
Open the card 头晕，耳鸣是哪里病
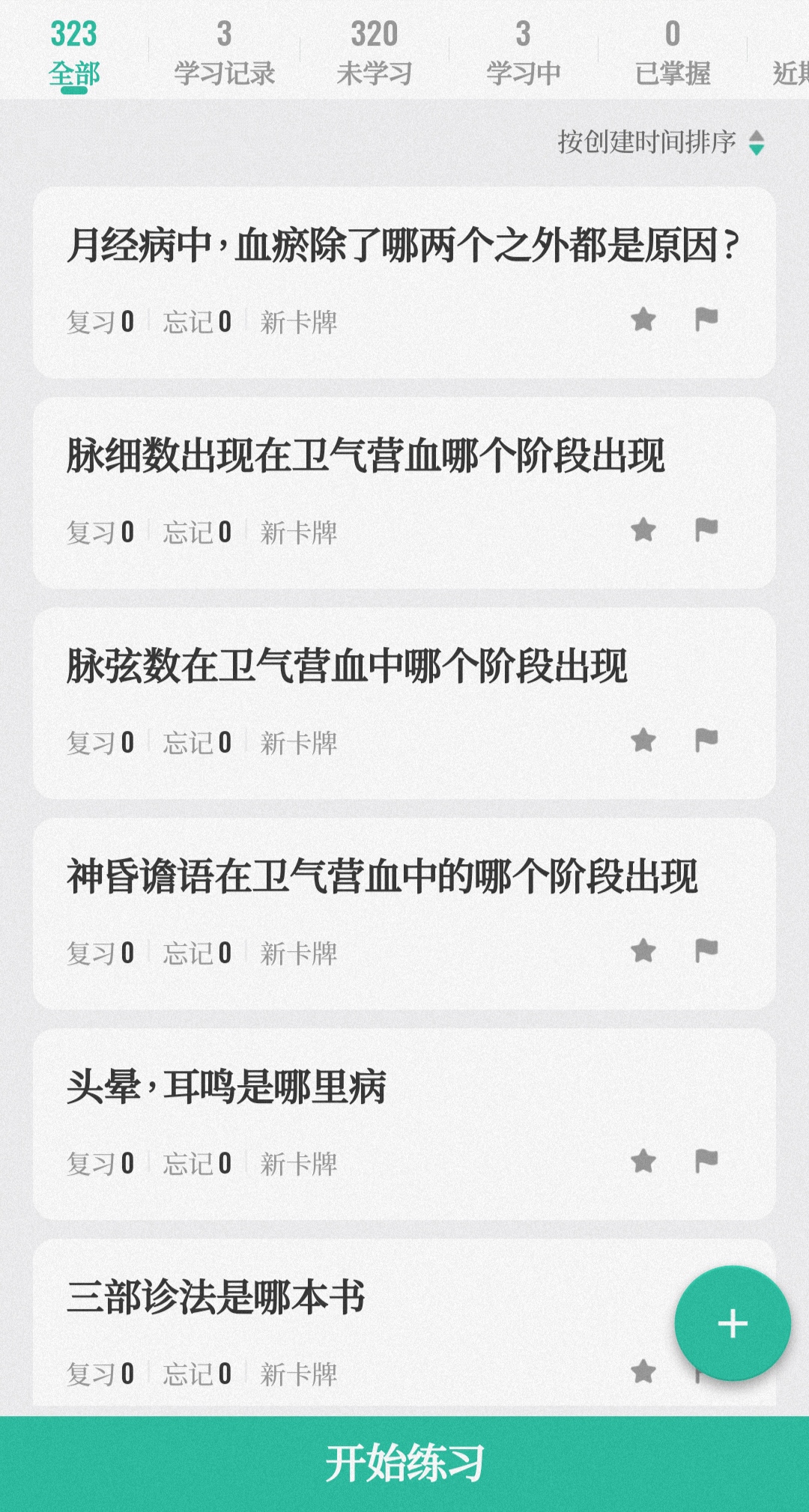point(226,1087)
